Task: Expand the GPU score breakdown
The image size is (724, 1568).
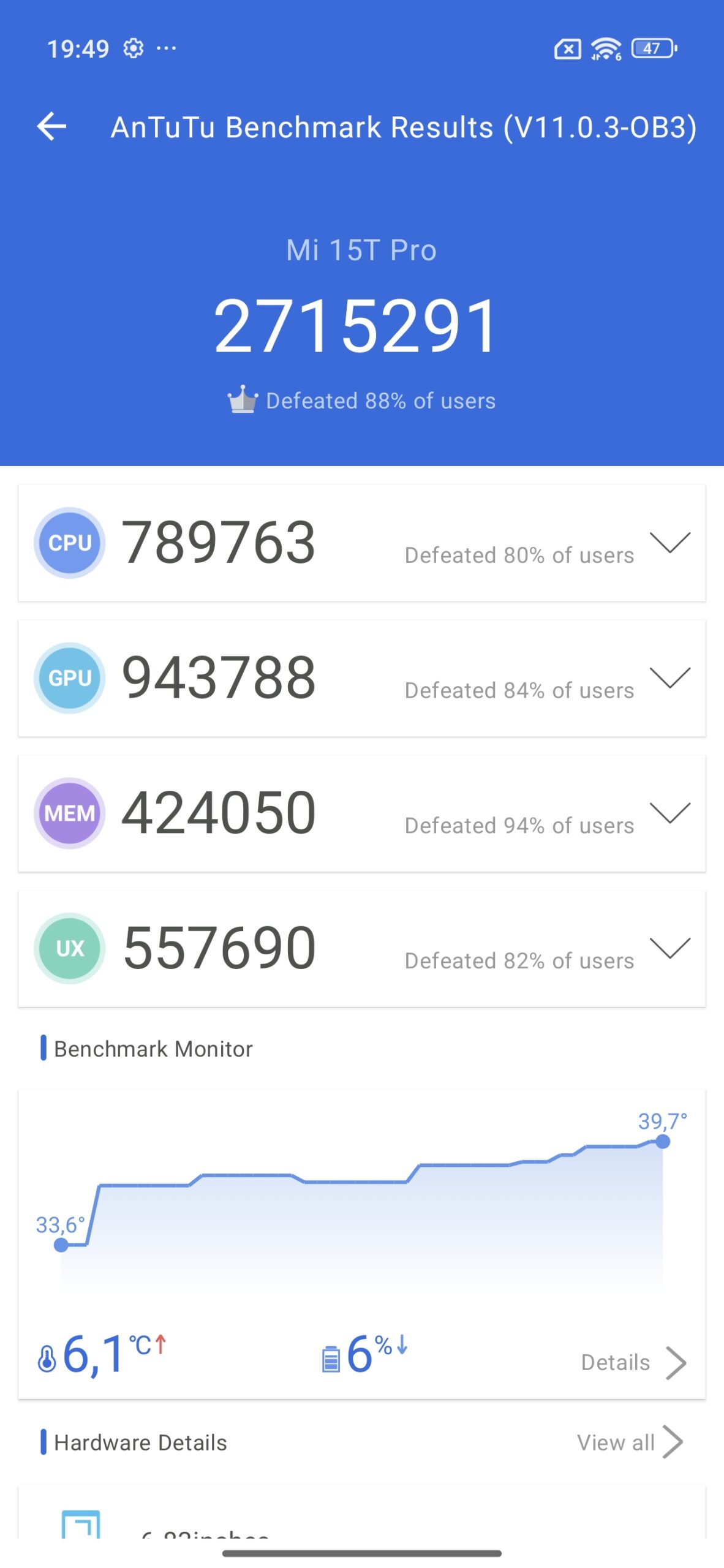Action: (x=669, y=678)
